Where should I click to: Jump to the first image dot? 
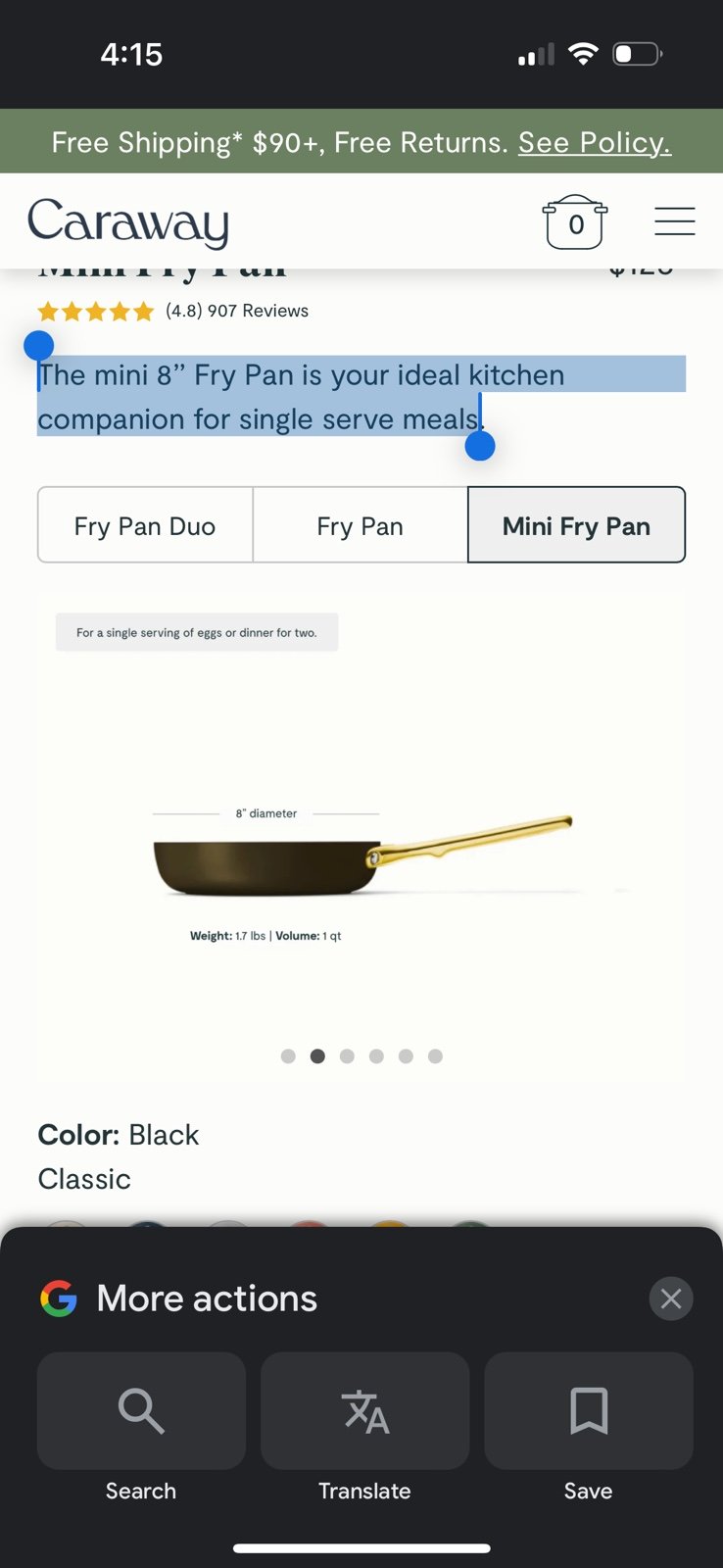click(x=288, y=1056)
